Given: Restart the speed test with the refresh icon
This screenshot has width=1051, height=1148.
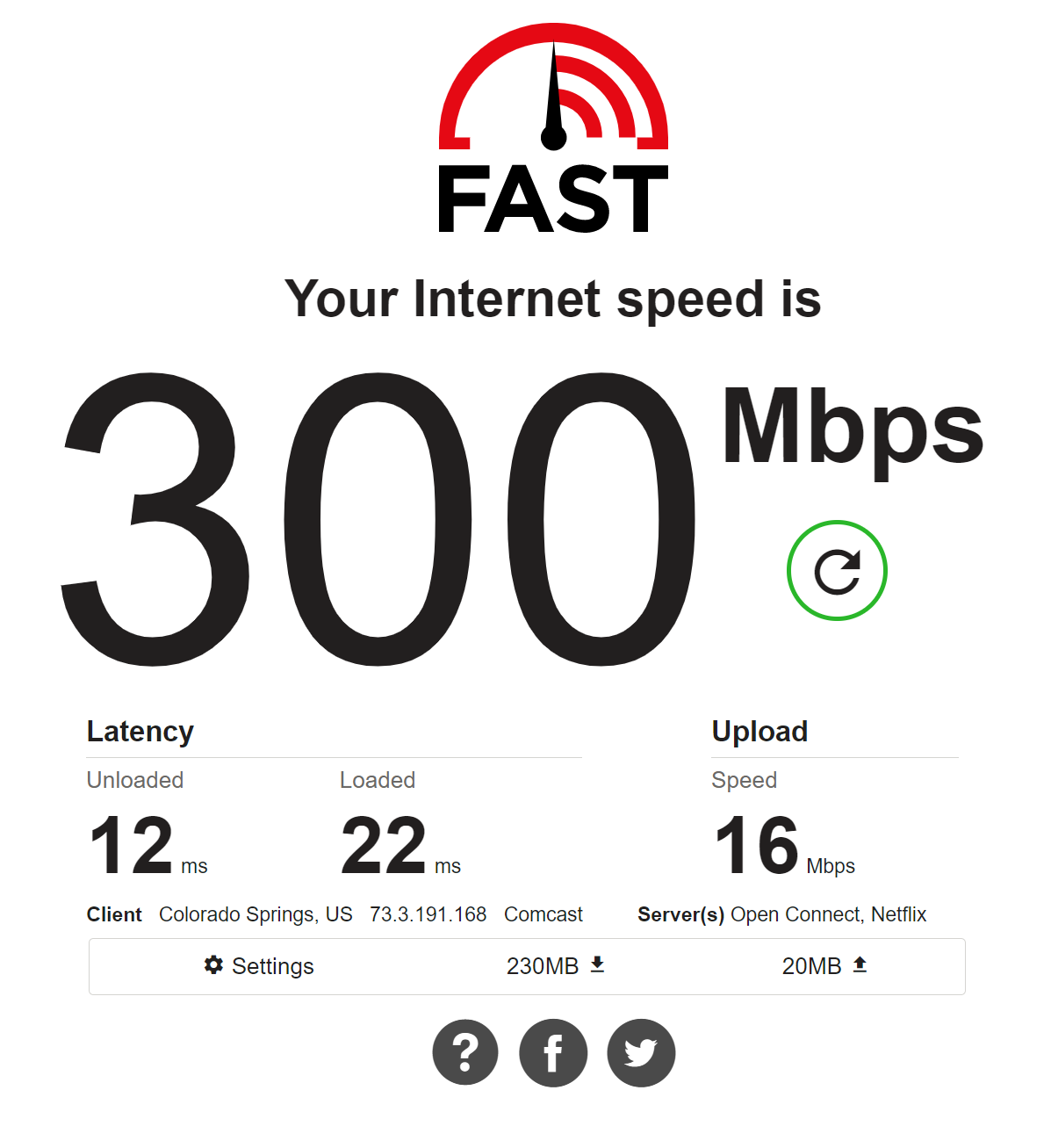Looking at the screenshot, I should coord(837,571).
